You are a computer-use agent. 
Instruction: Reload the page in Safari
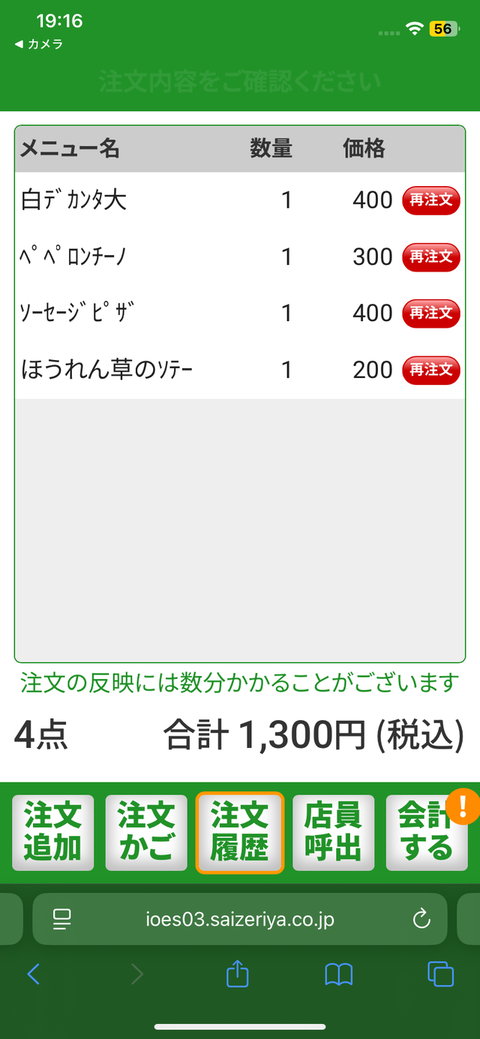point(422,919)
